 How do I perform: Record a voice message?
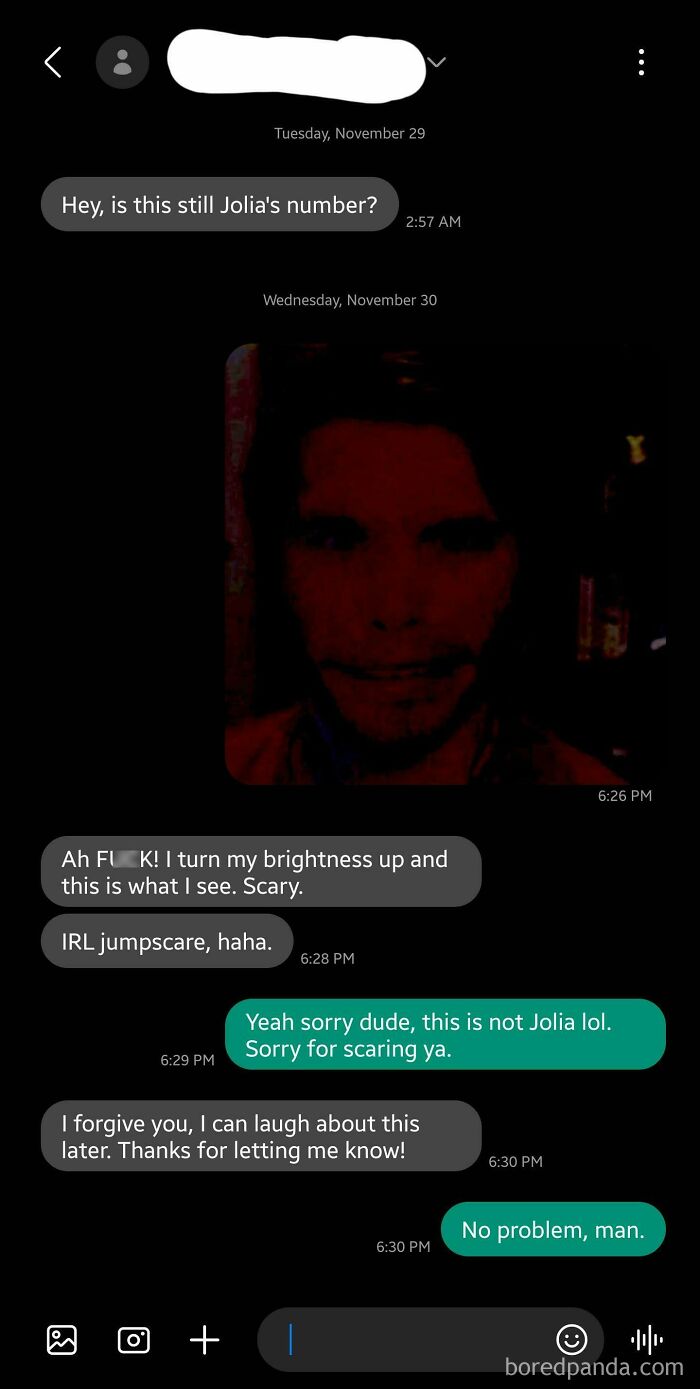point(647,1339)
